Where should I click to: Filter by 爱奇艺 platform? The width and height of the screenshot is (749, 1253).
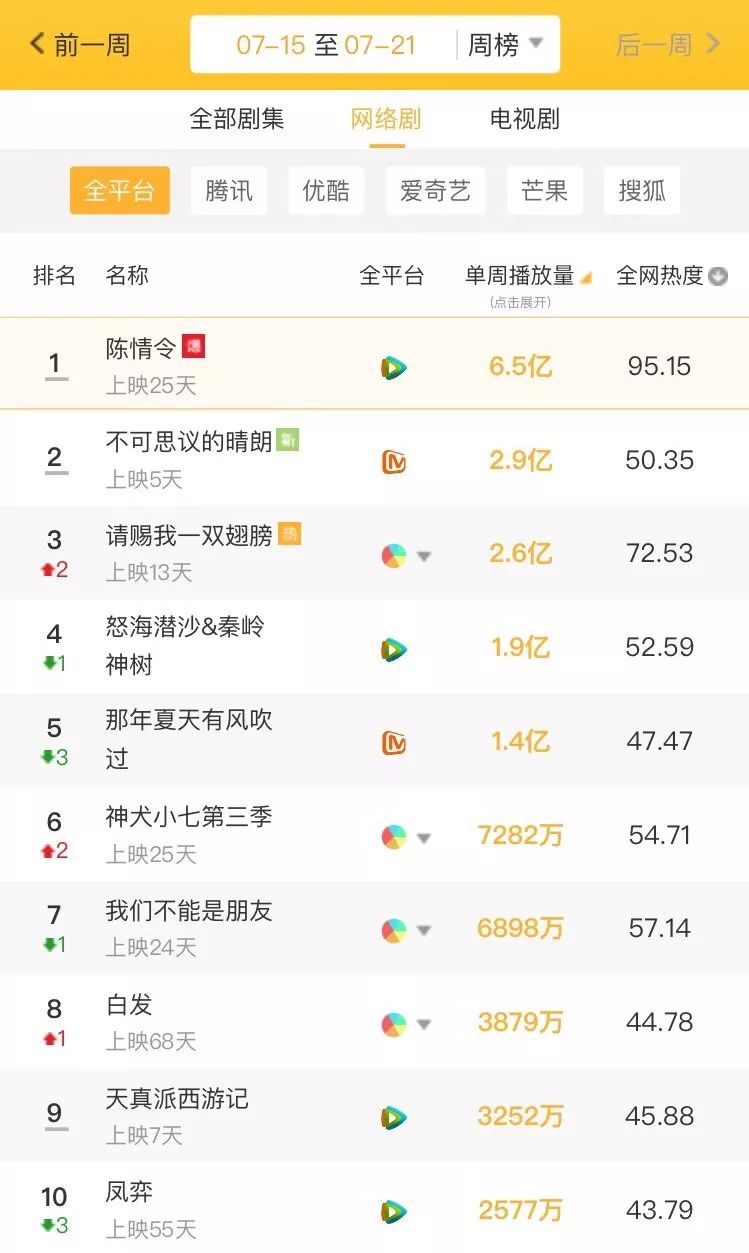point(435,191)
